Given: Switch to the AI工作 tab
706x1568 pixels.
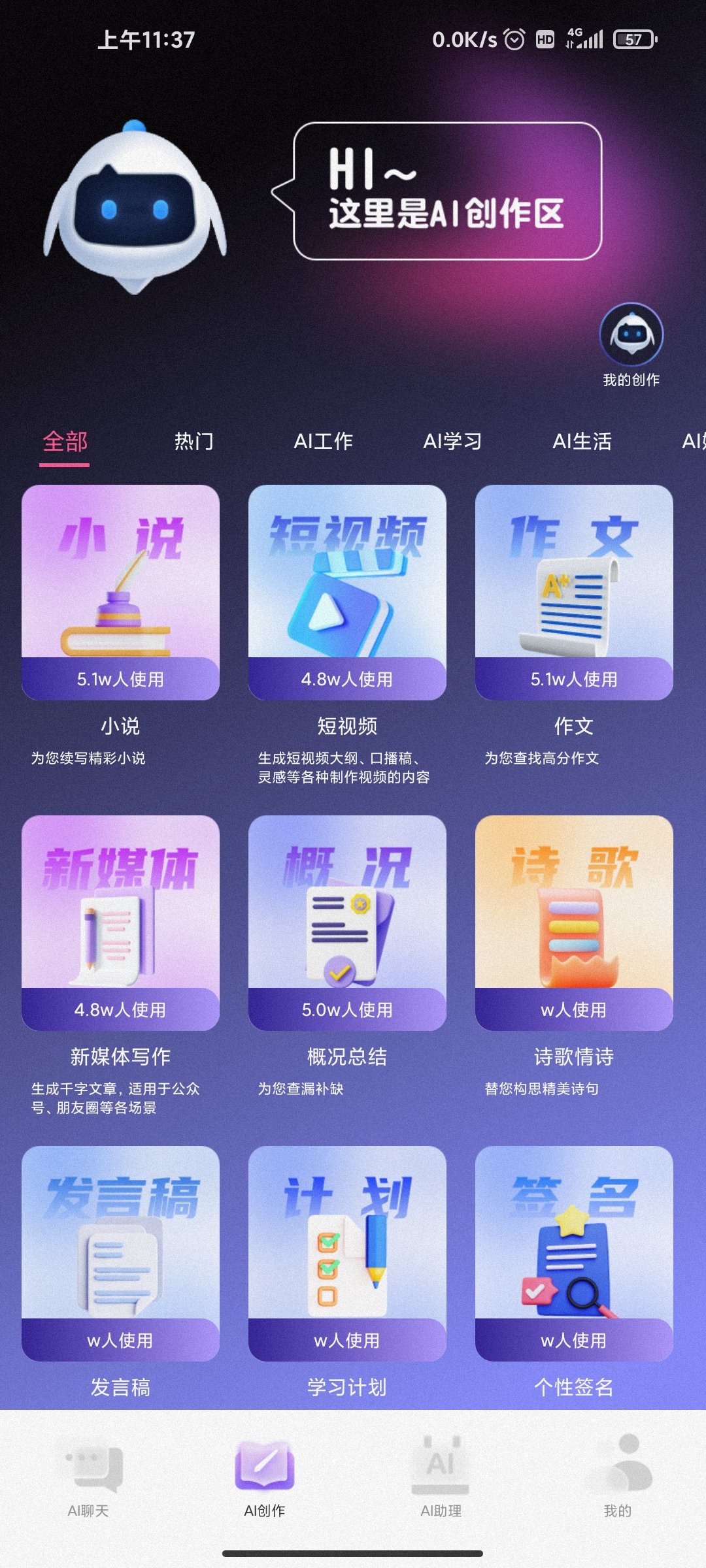Looking at the screenshot, I should tap(323, 442).
